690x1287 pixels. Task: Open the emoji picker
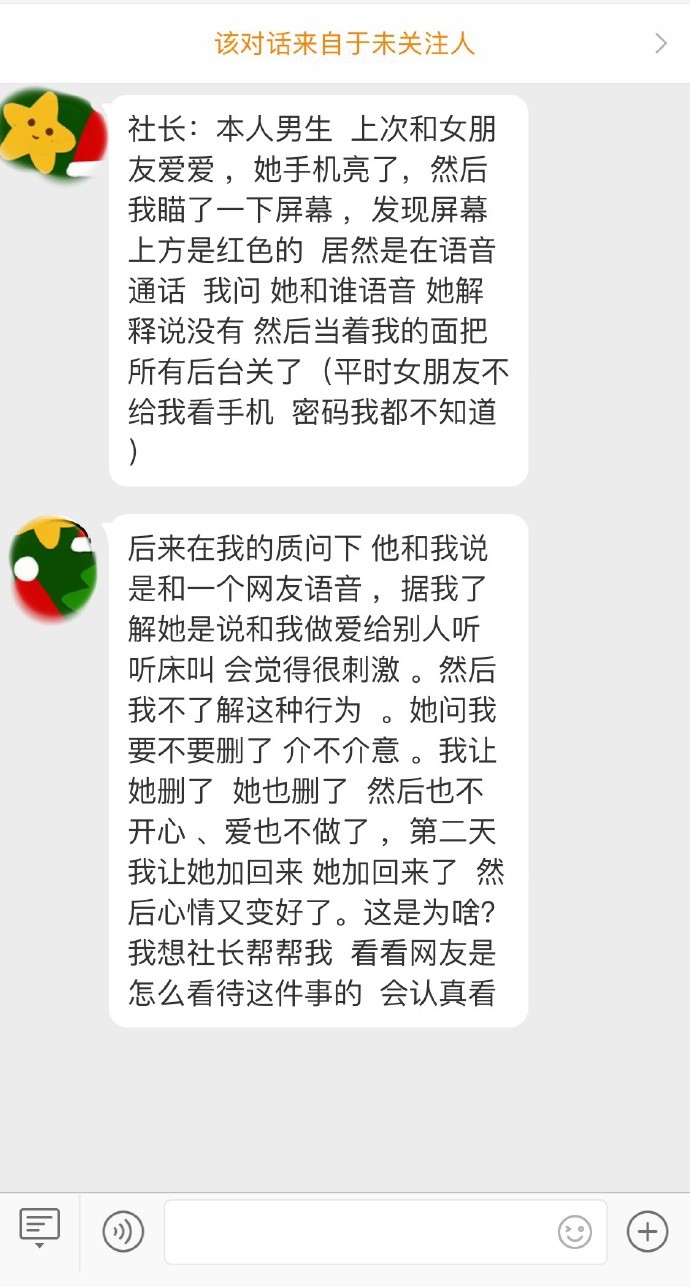(x=575, y=1232)
